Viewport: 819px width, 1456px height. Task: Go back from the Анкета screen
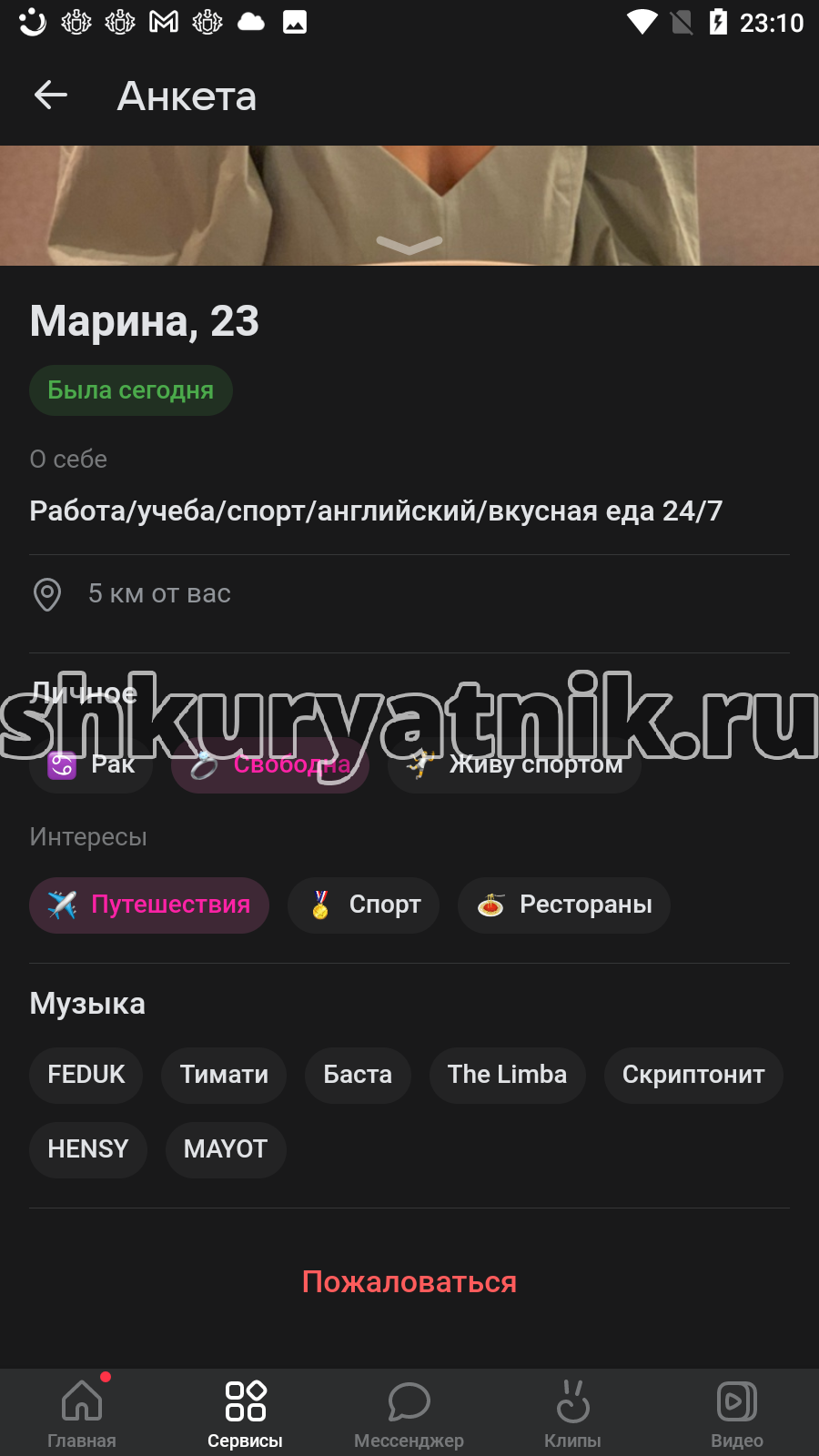tap(51, 96)
